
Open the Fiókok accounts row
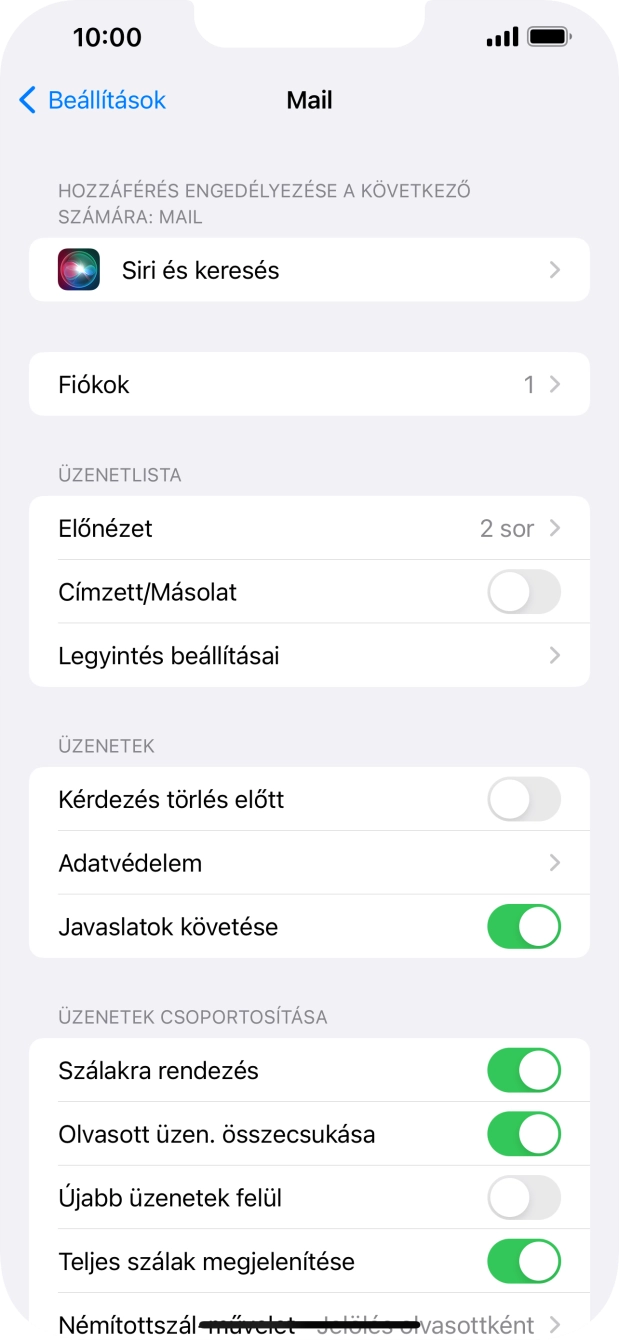[x=309, y=384]
